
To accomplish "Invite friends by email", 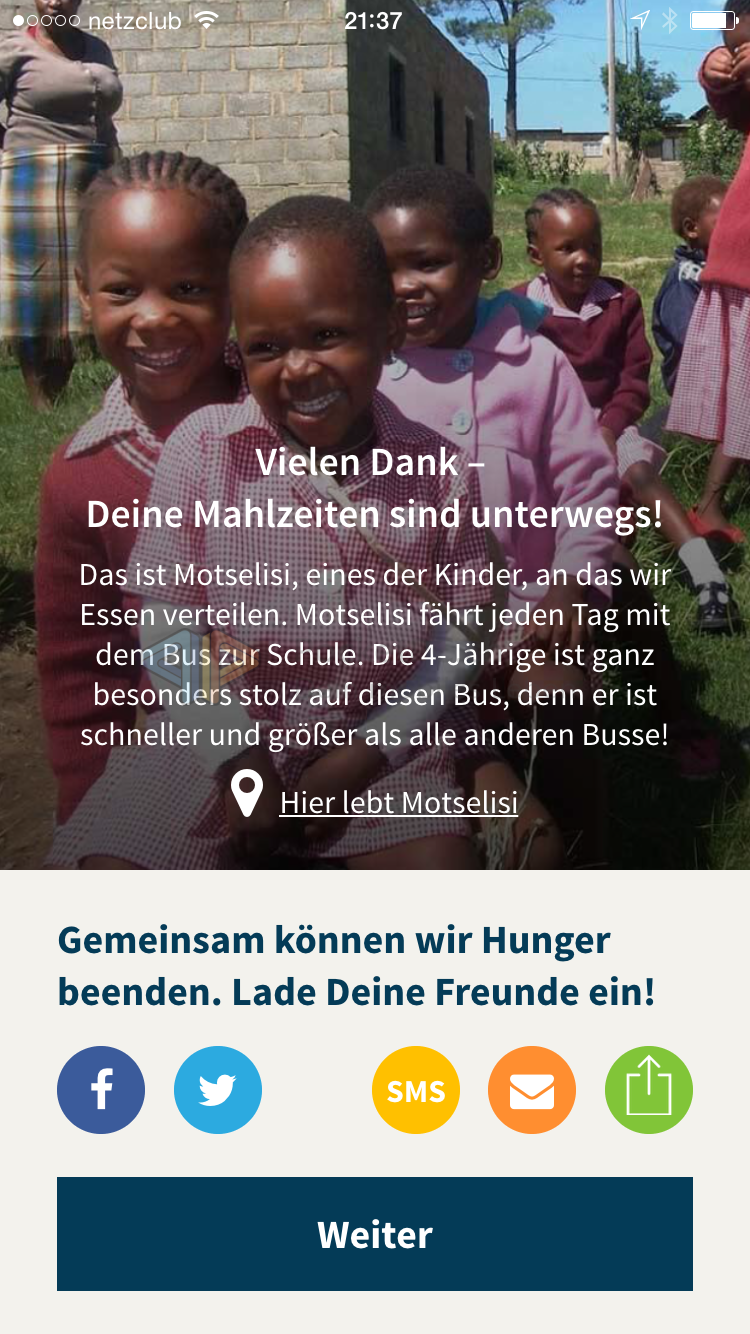I will click(532, 1090).
